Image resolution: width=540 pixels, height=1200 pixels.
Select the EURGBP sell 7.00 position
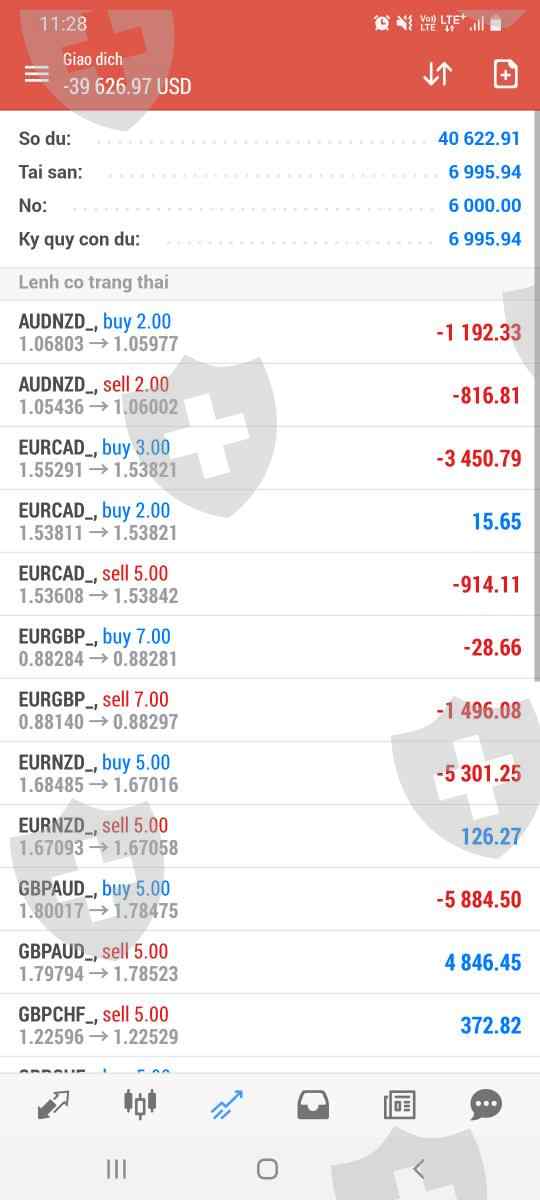pyautogui.click(x=270, y=710)
